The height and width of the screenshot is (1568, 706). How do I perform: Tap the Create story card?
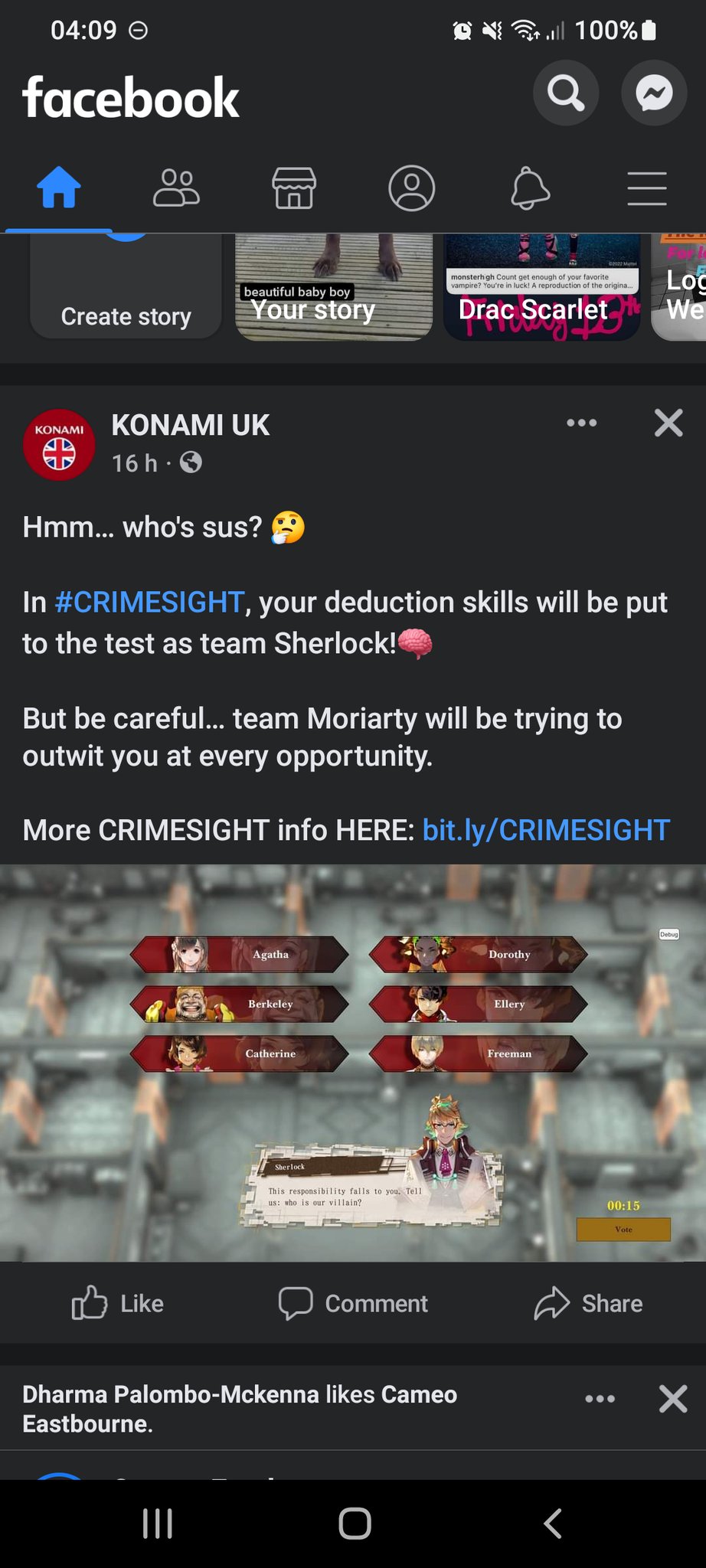[126, 291]
